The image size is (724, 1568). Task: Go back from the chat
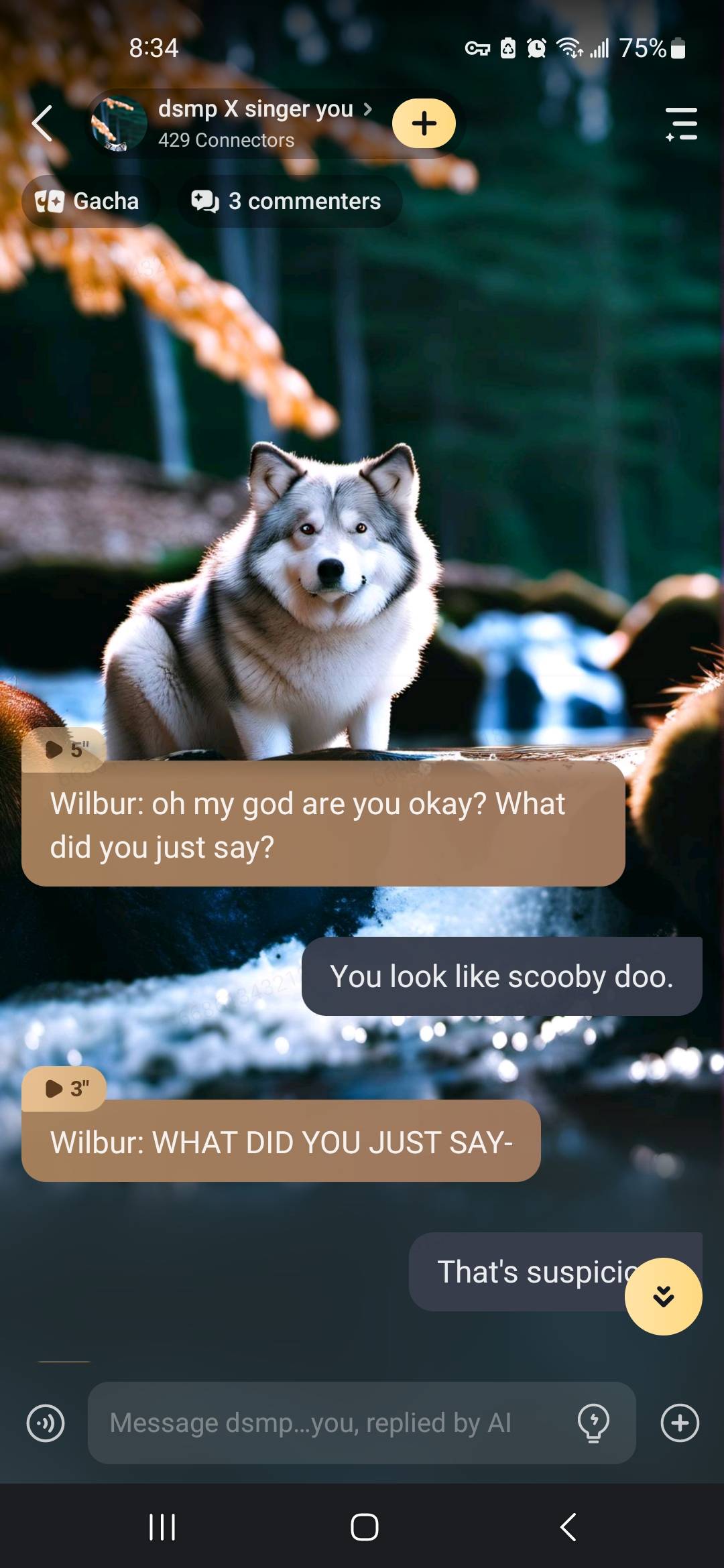pyautogui.click(x=43, y=124)
